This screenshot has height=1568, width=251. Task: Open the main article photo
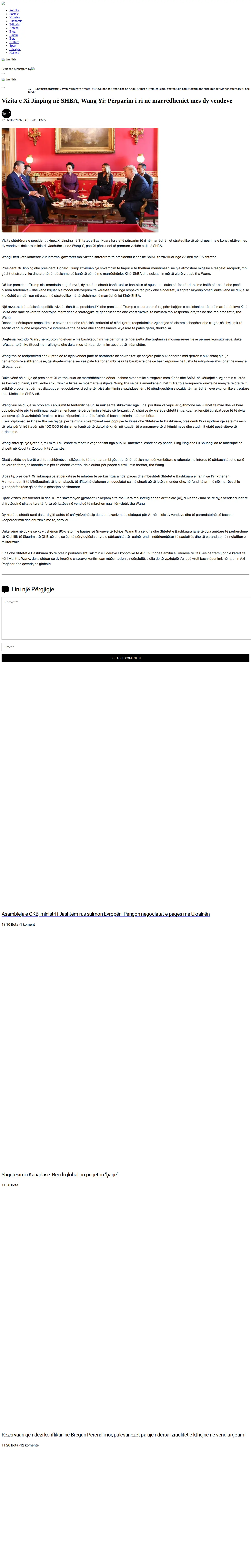pyautogui.click(x=80, y=180)
